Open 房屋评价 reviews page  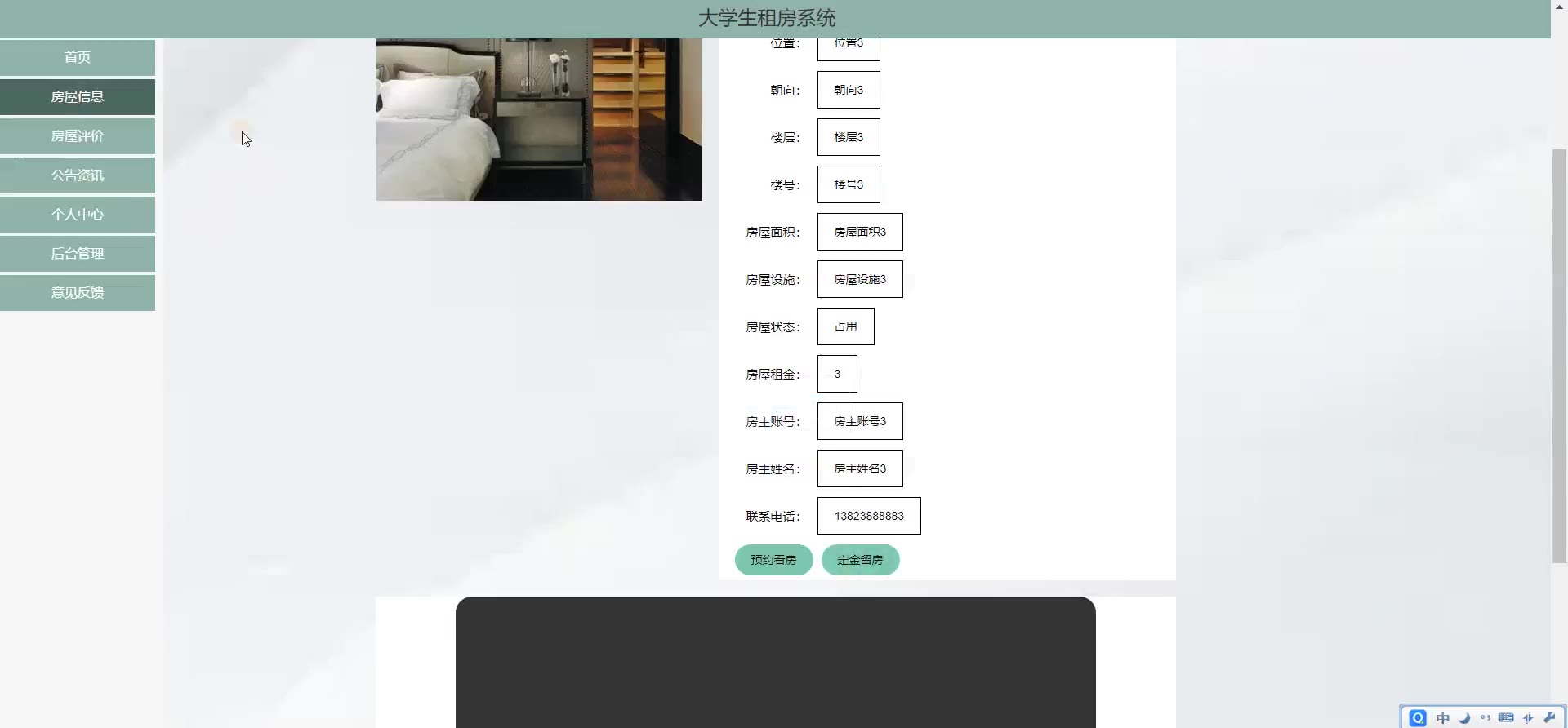[x=78, y=135]
